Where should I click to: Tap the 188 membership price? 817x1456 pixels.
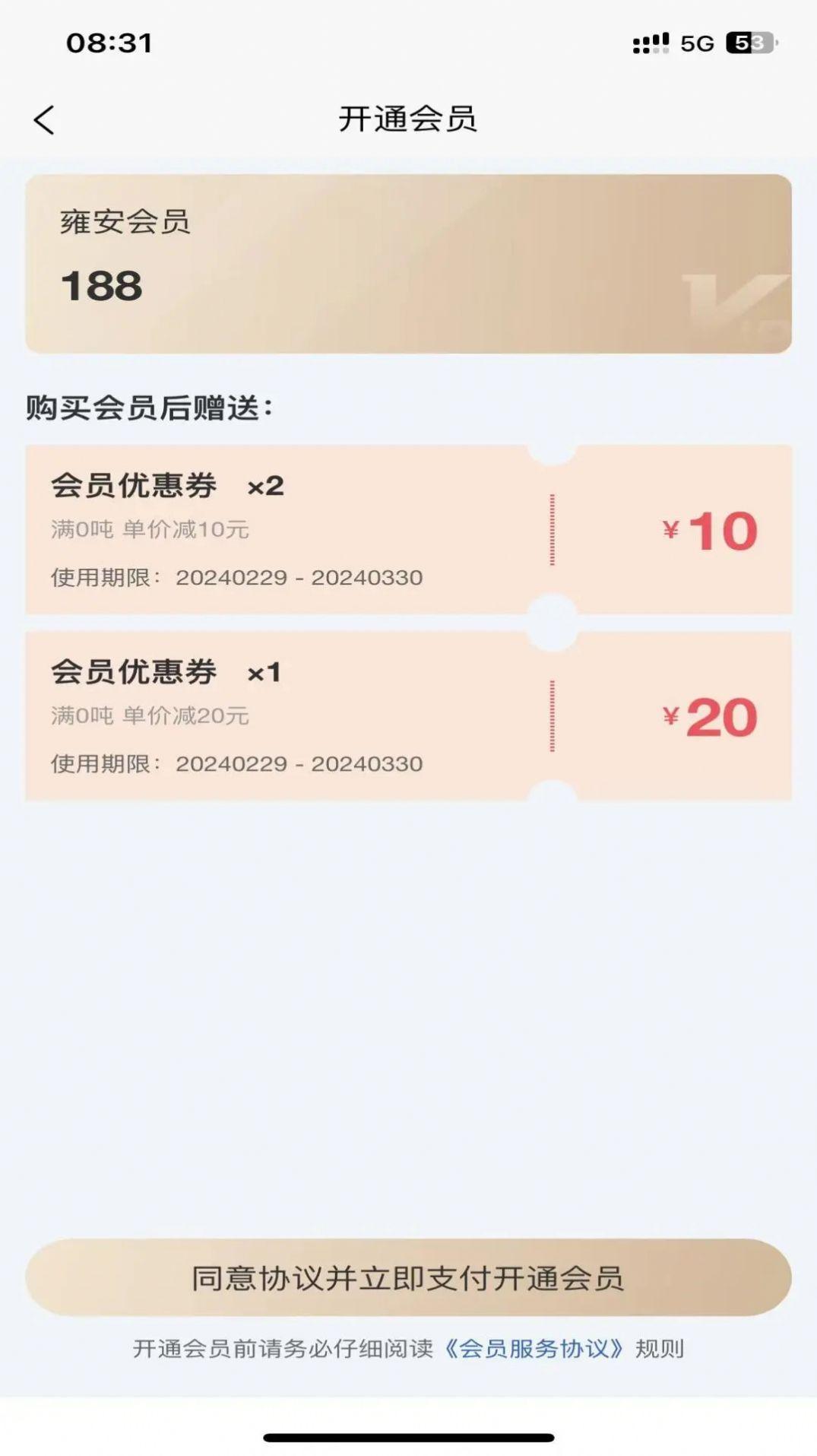pos(101,287)
